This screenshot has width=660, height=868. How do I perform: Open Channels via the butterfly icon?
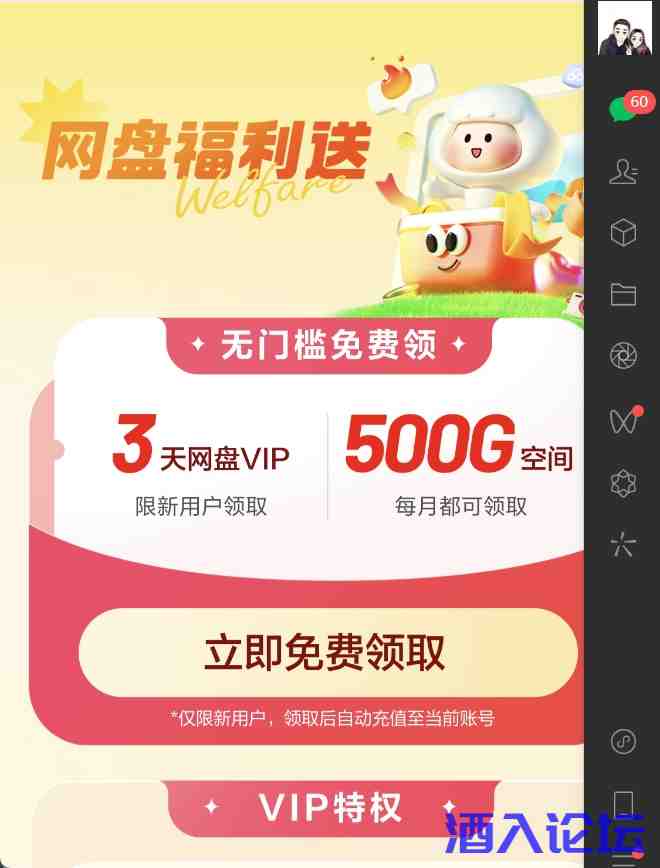[x=623, y=421]
